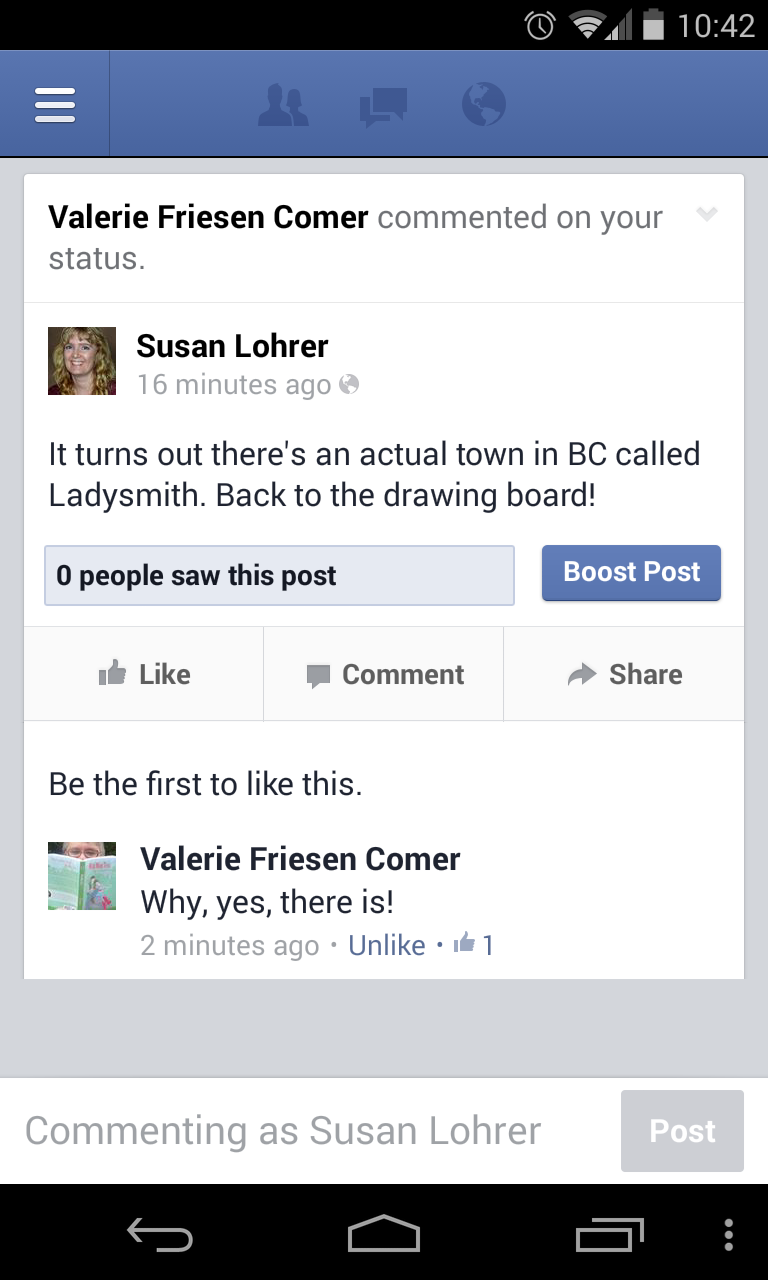Viewport: 768px width, 1280px height.
Task: Open the hamburger side menu
Action: 55,104
